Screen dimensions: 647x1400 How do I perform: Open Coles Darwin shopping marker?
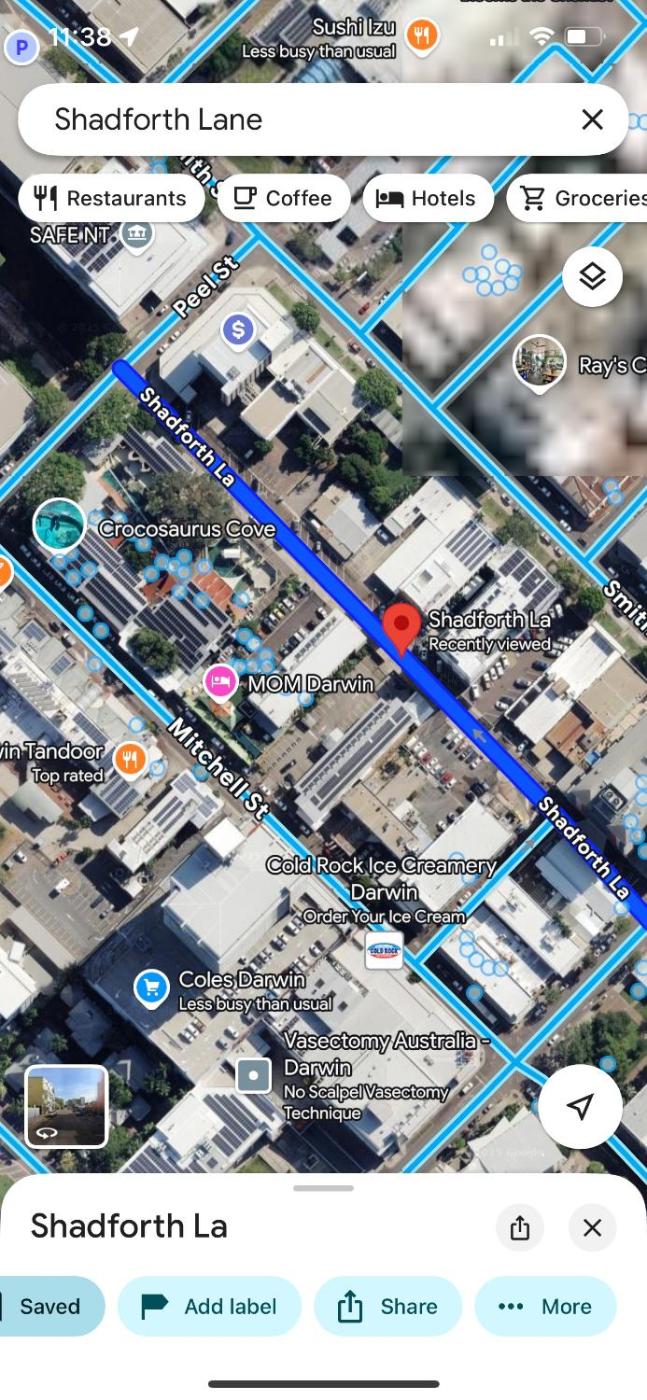(x=151, y=988)
